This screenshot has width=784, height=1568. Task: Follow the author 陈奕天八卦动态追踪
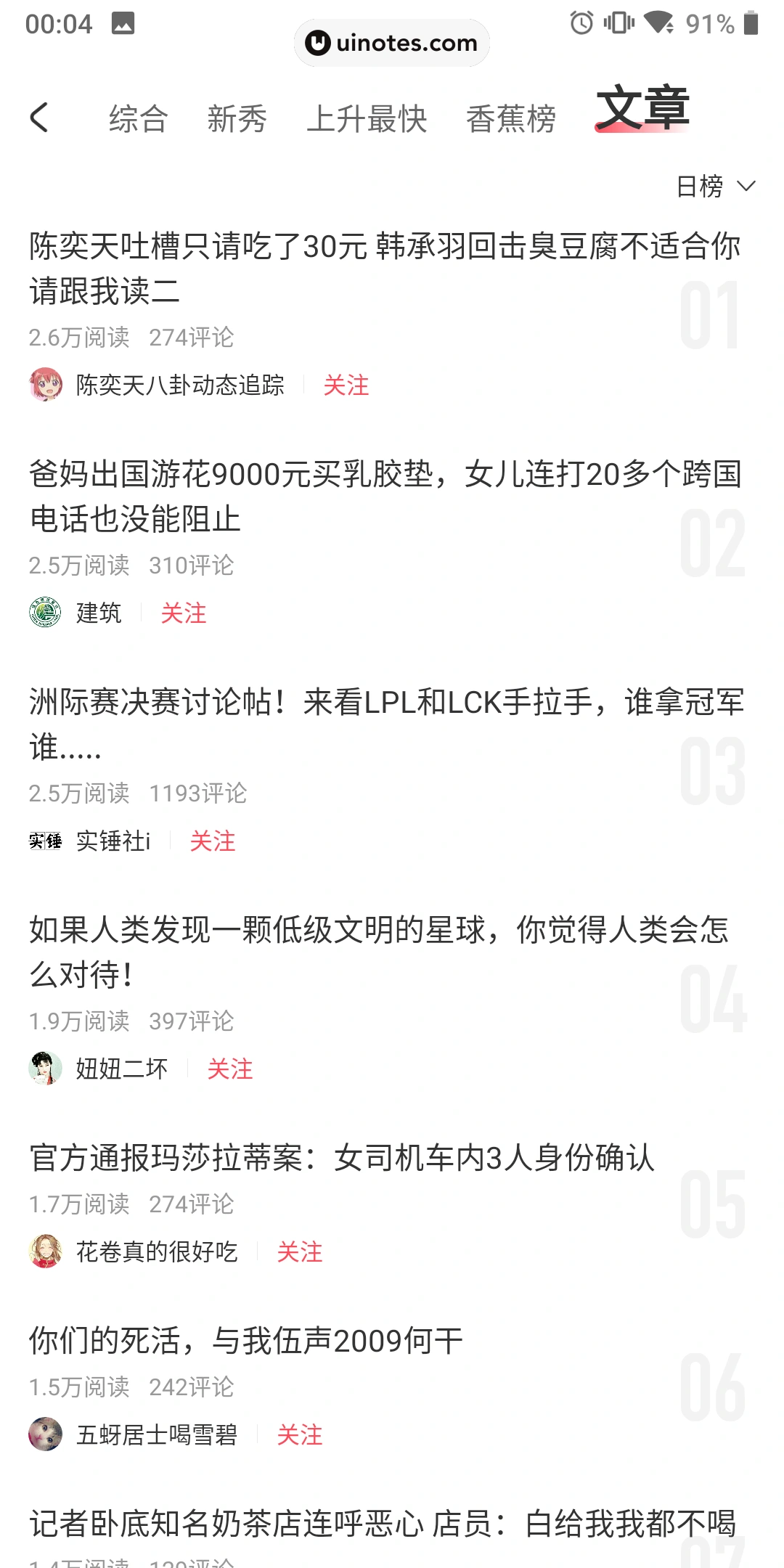[346, 385]
